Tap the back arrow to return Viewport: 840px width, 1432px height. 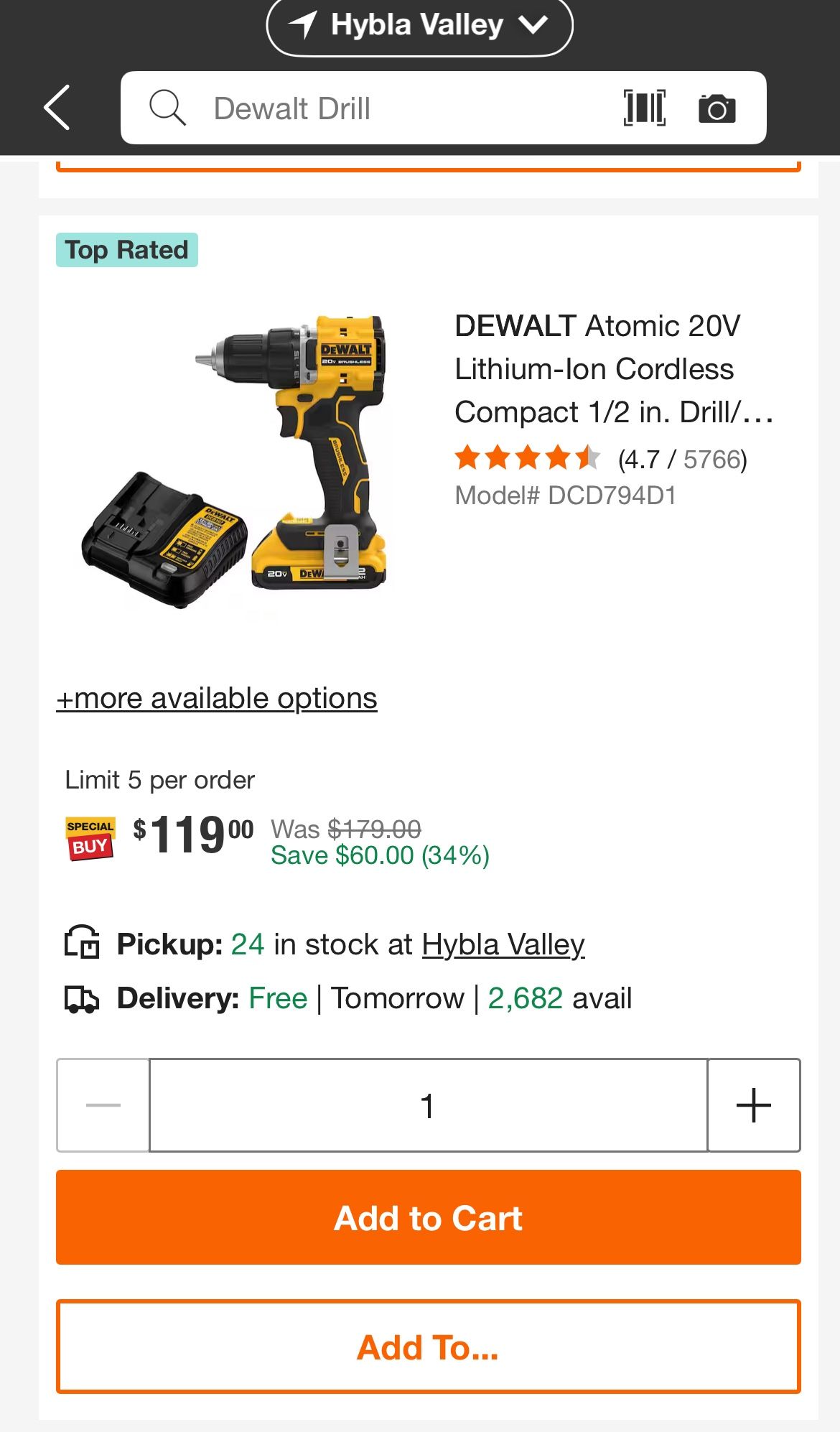(x=57, y=108)
